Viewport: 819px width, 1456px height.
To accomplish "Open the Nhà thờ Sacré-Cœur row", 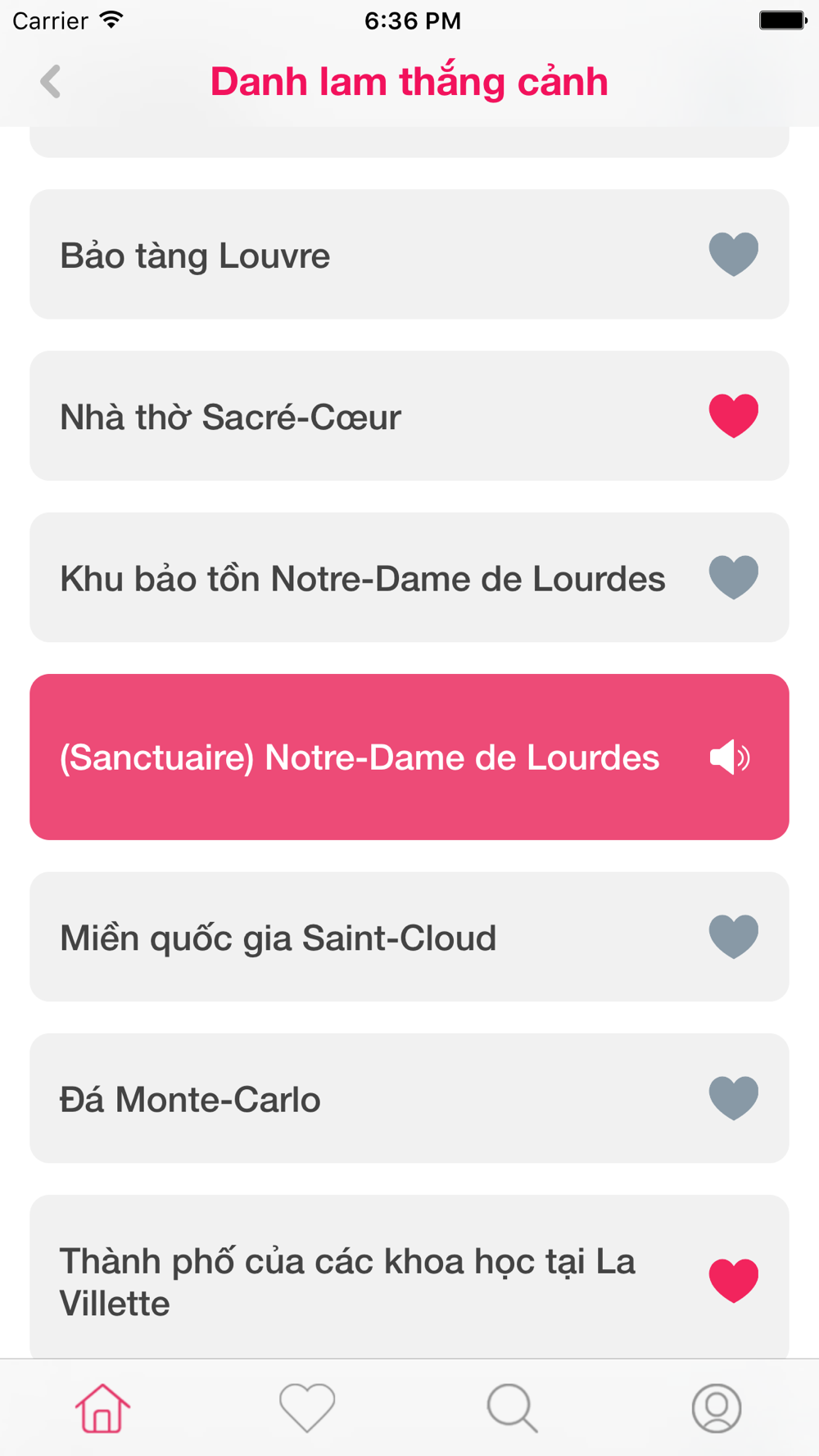I will coord(328,417).
